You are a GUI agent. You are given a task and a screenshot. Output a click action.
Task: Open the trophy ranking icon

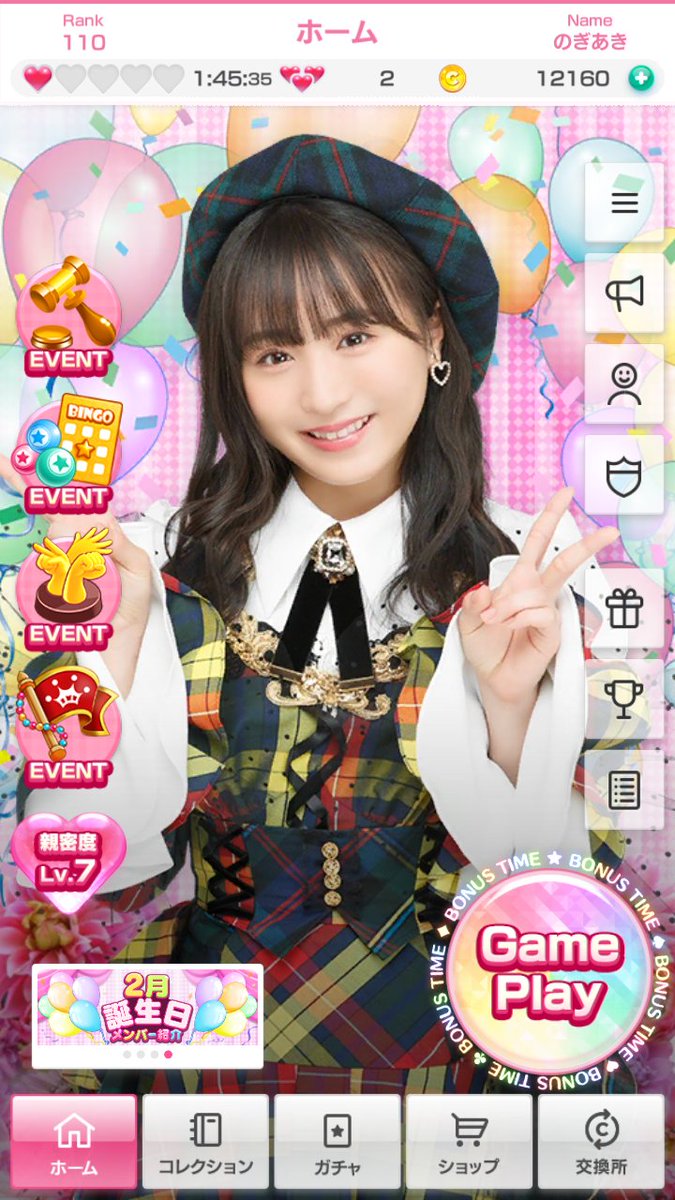tap(624, 699)
